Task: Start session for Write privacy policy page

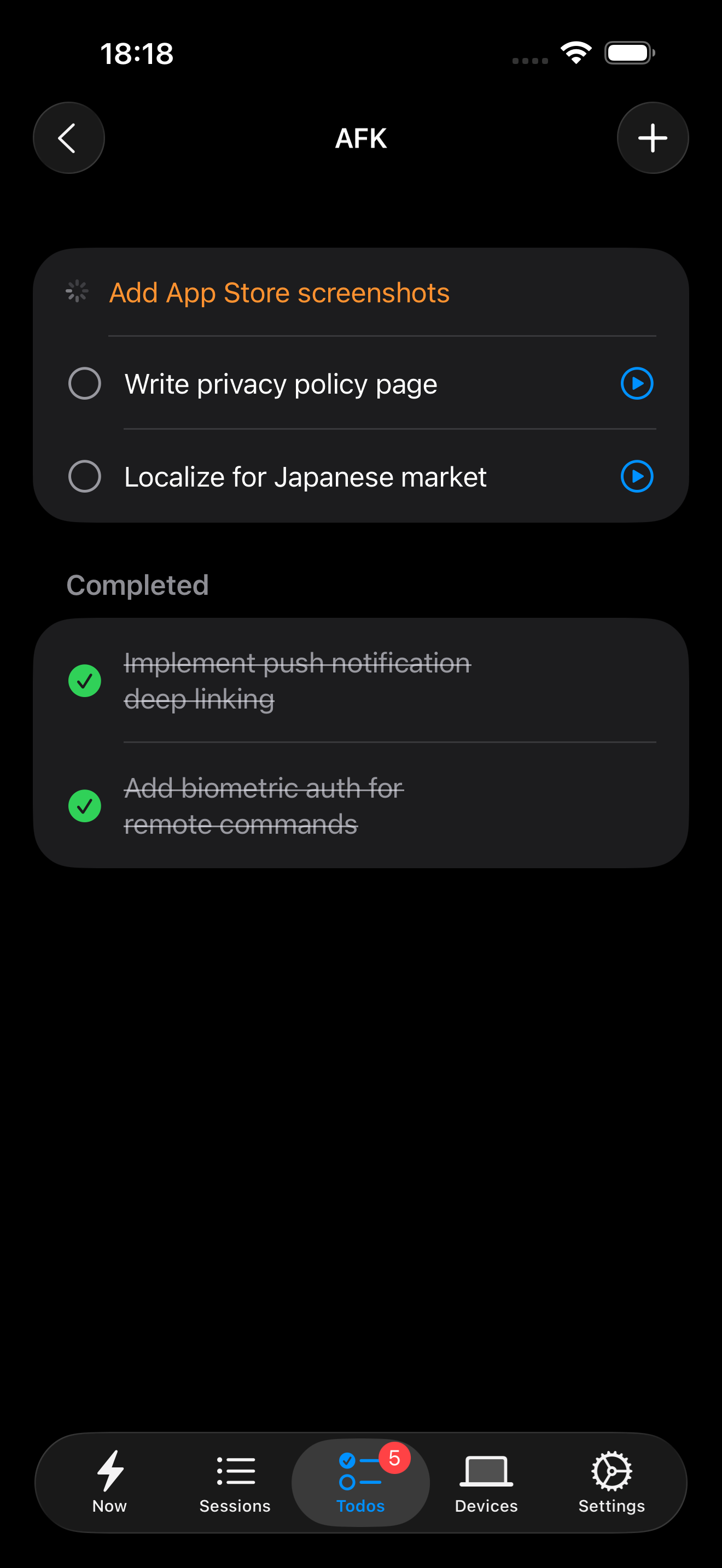Action: pos(636,383)
